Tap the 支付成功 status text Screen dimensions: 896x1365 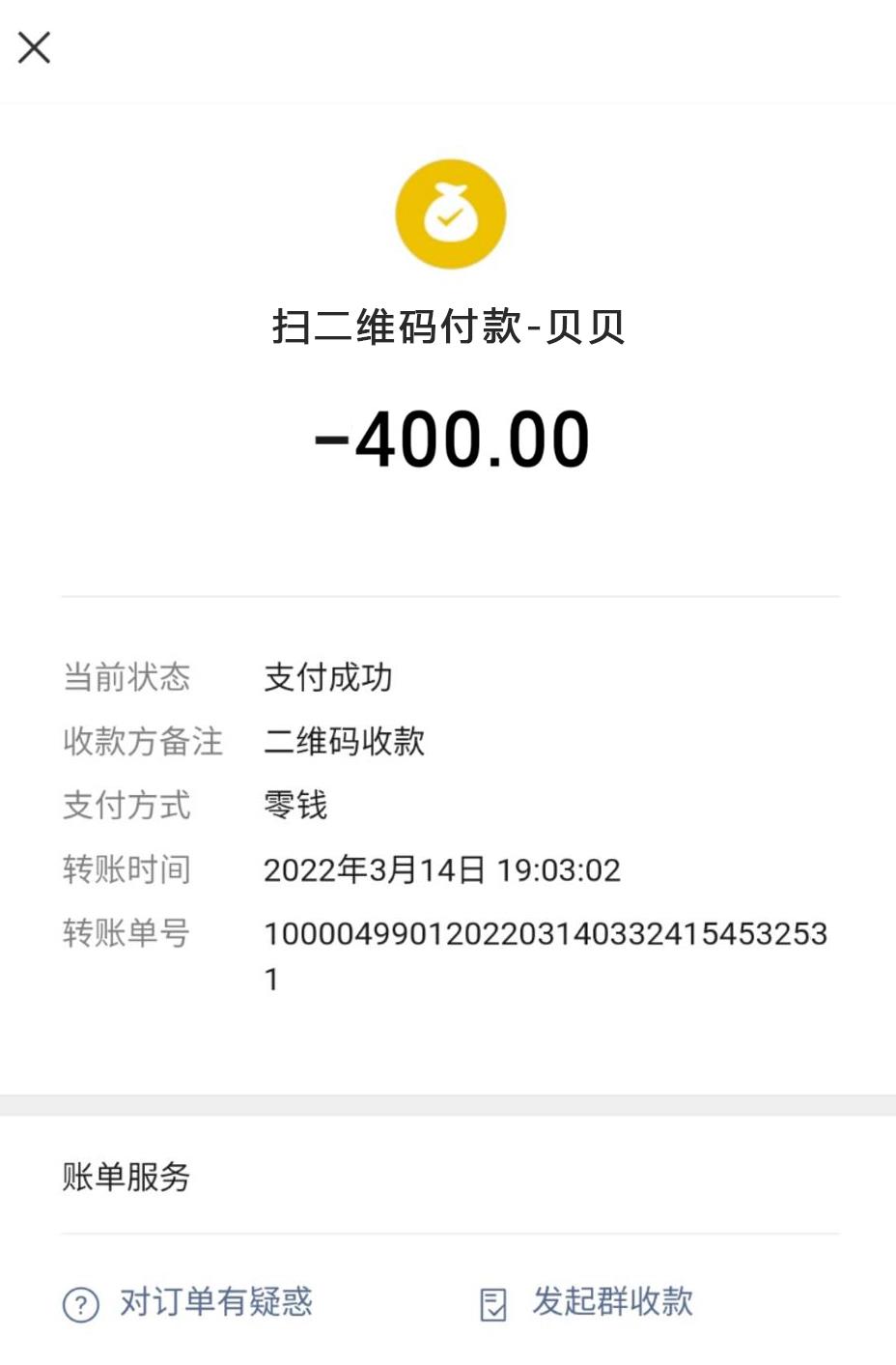[x=328, y=678]
